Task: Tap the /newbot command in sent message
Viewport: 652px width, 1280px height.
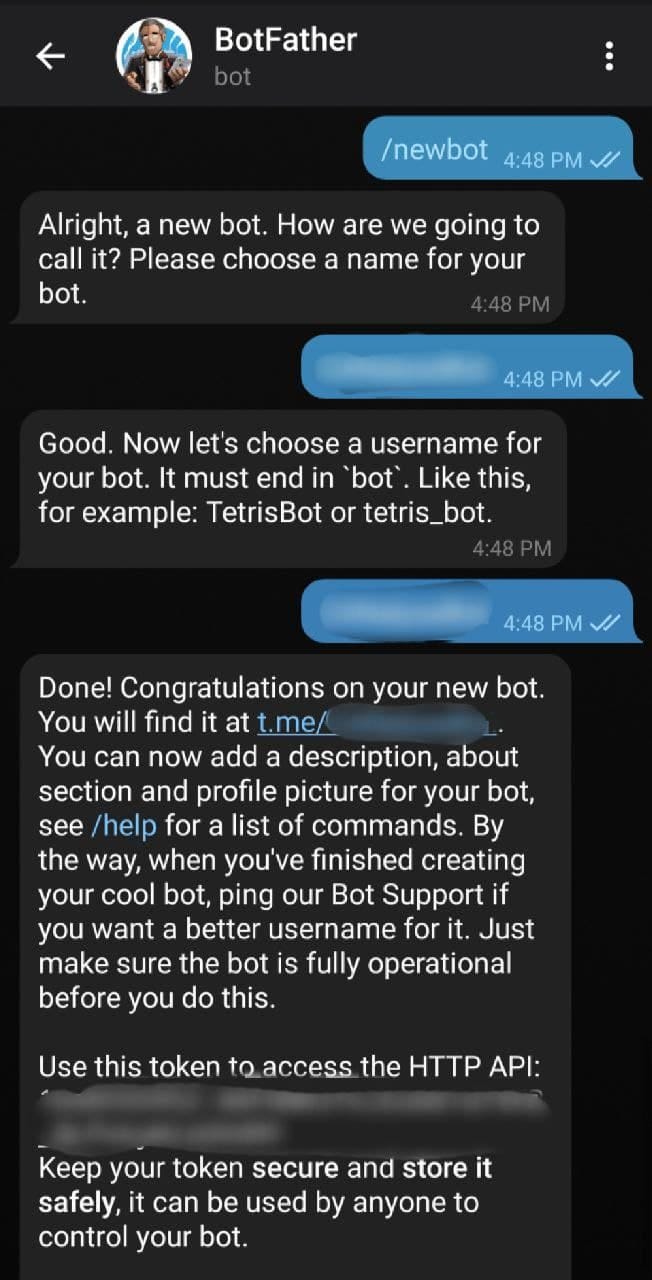Action: click(x=435, y=150)
